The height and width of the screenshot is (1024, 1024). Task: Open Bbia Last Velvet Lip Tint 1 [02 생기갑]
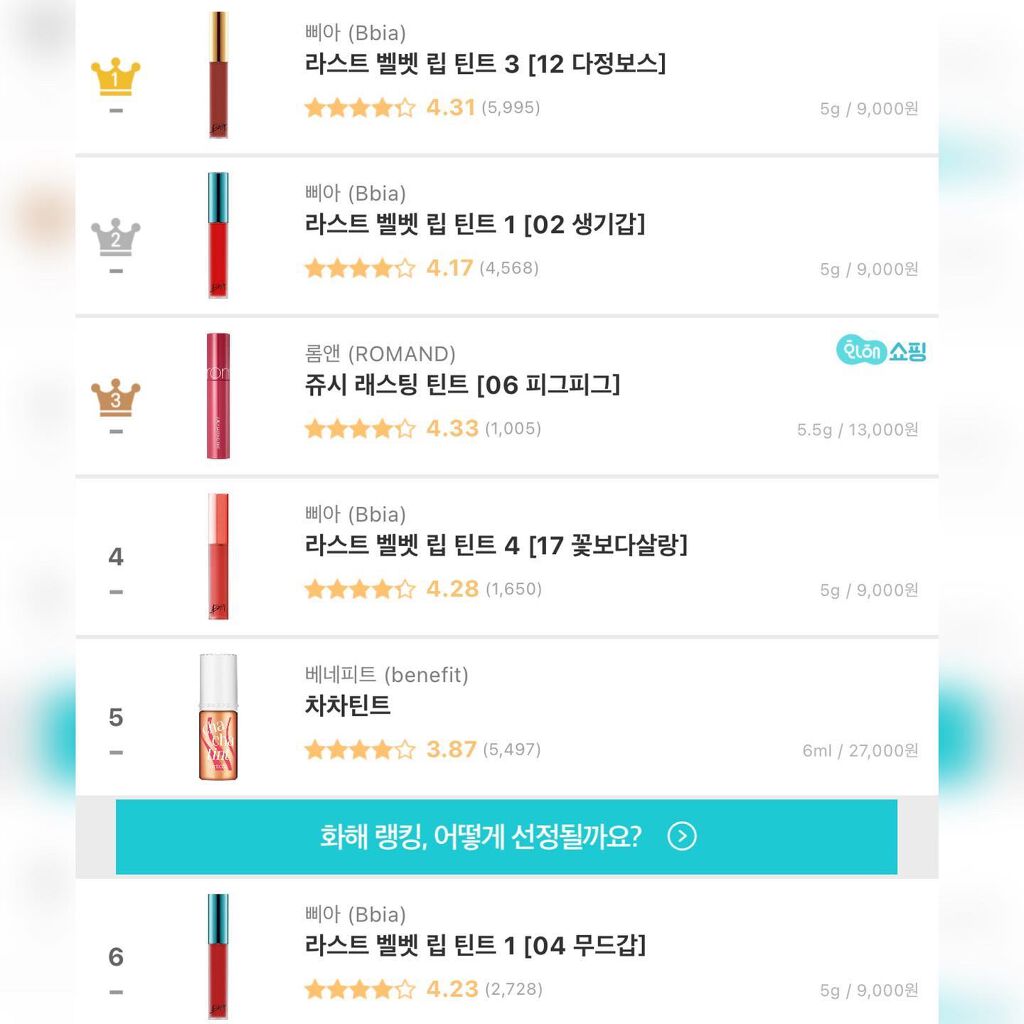(x=475, y=225)
